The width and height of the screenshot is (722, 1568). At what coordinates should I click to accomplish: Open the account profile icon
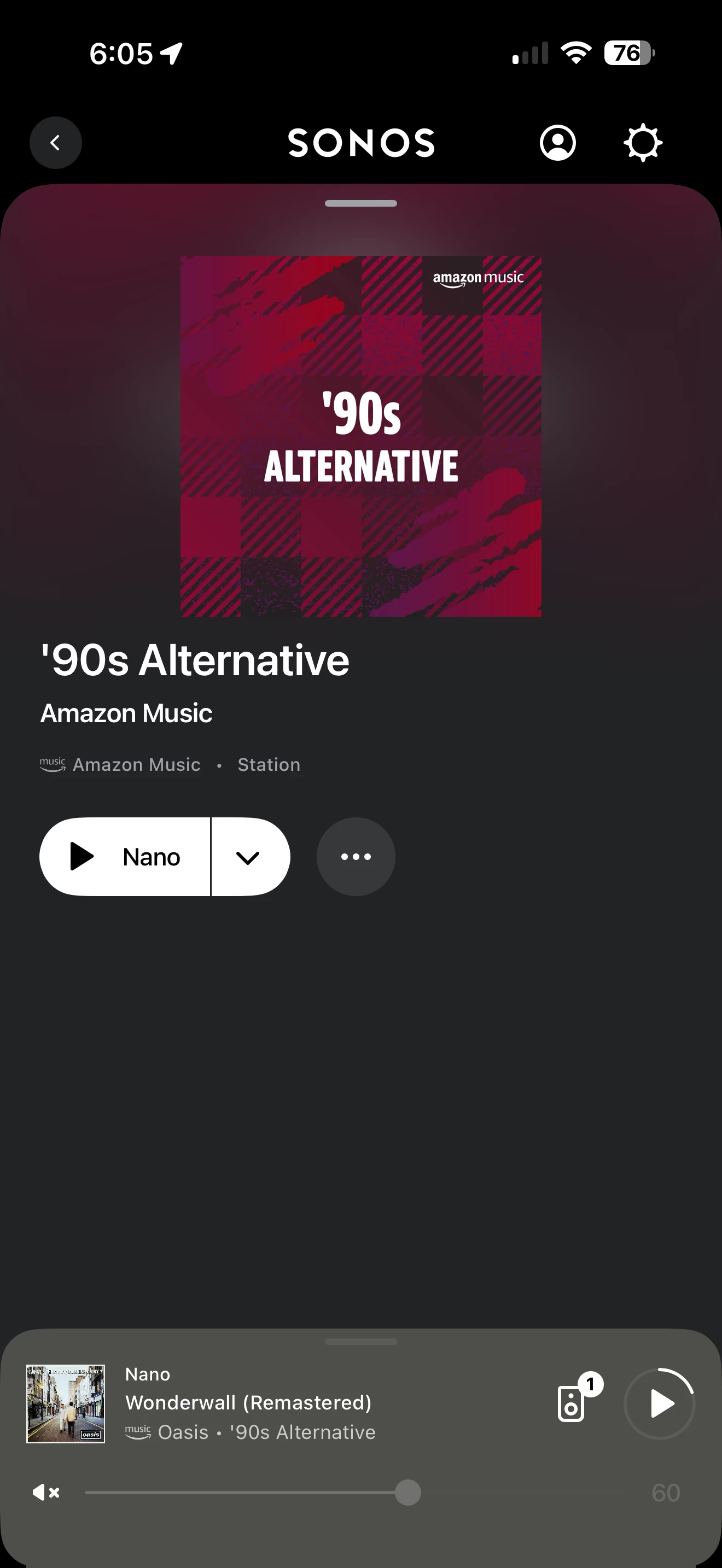pos(557,143)
